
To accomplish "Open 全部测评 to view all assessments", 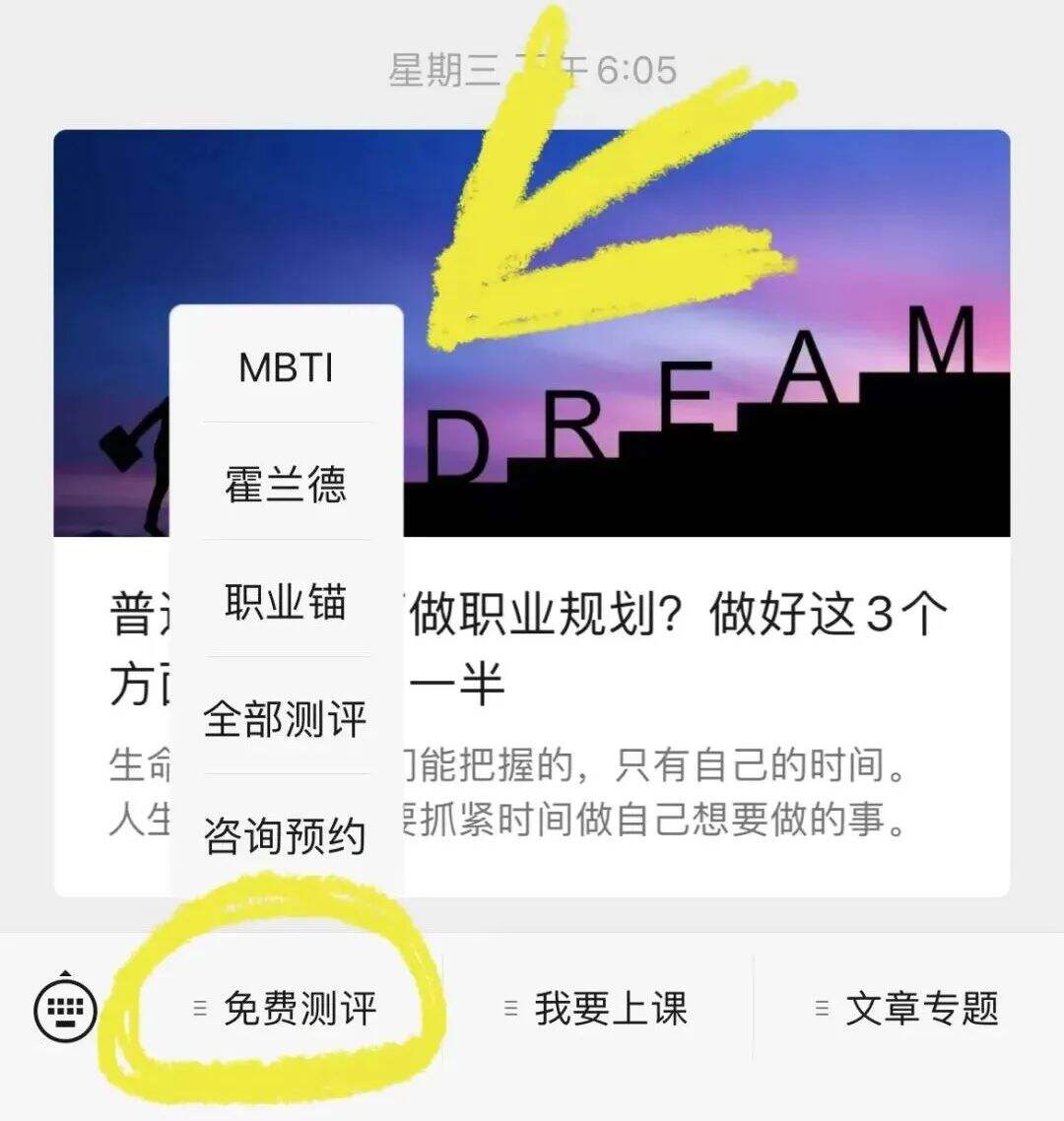I will [x=286, y=718].
